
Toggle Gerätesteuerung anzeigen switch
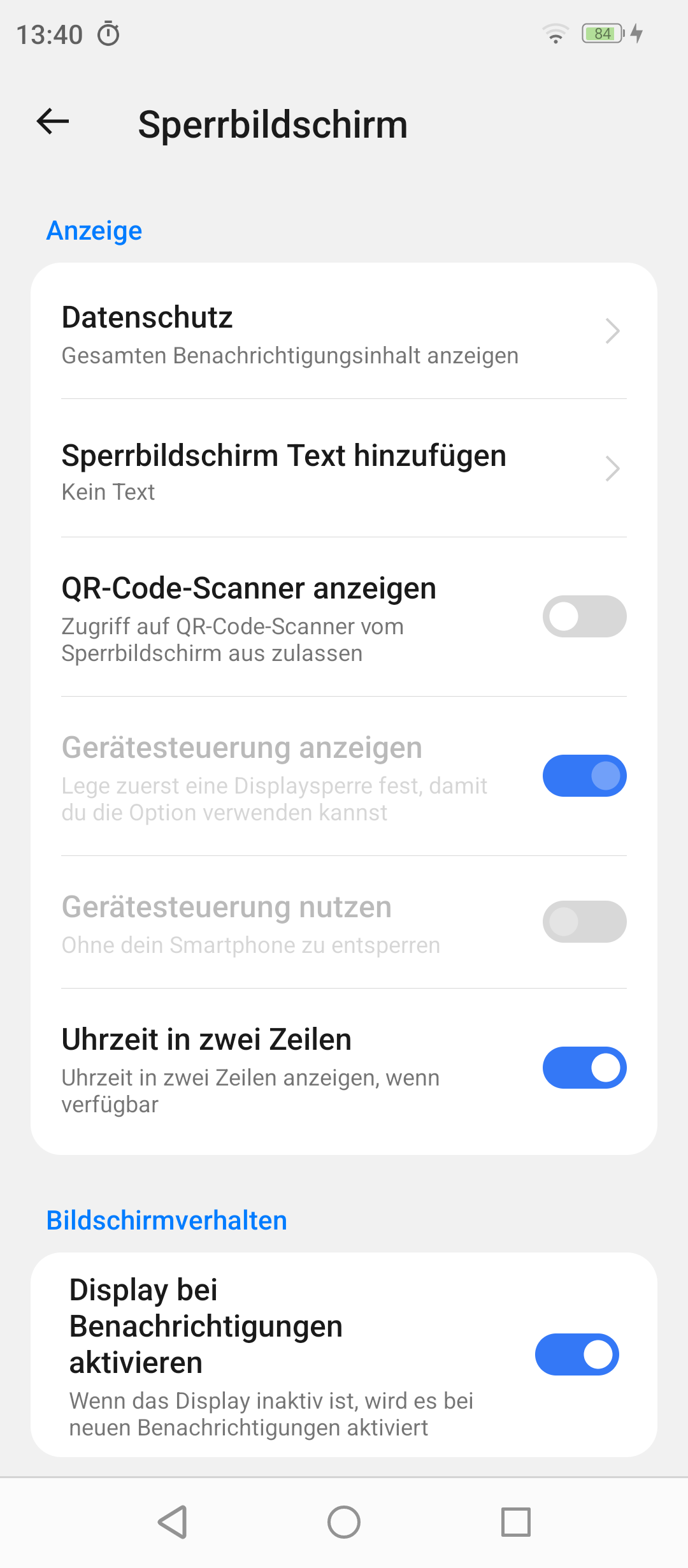tap(584, 776)
